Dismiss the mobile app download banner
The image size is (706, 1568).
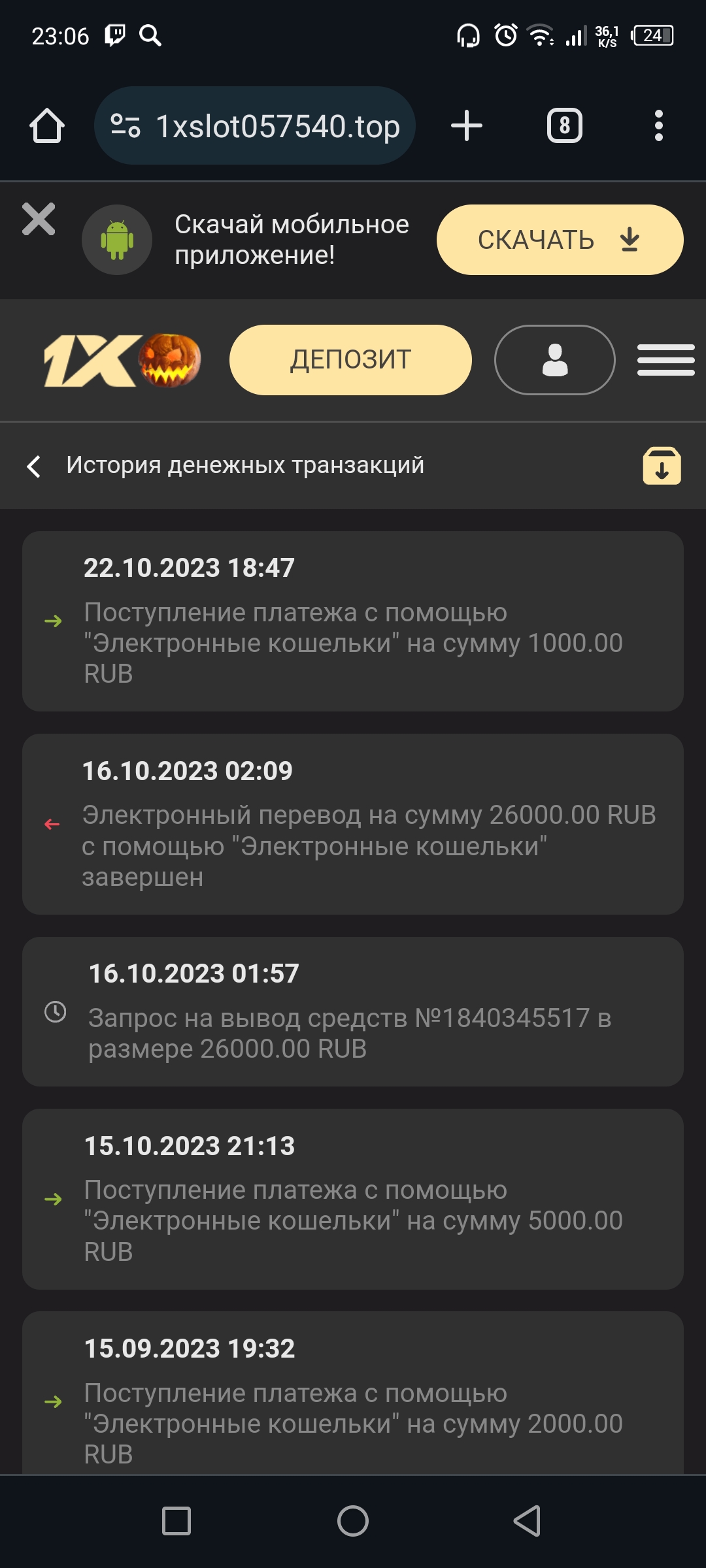pyautogui.click(x=39, y=219)
